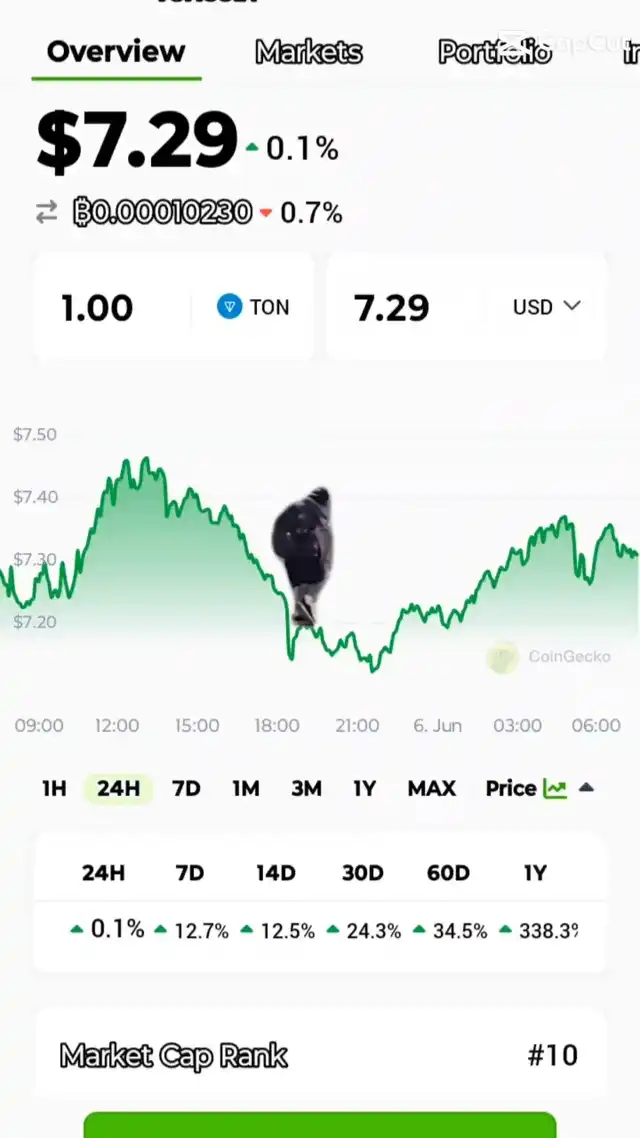The width and height of the screenshot is (640, 1138).
Task: Tap the green button at the bottom
Action: (x=320, y=1124)
